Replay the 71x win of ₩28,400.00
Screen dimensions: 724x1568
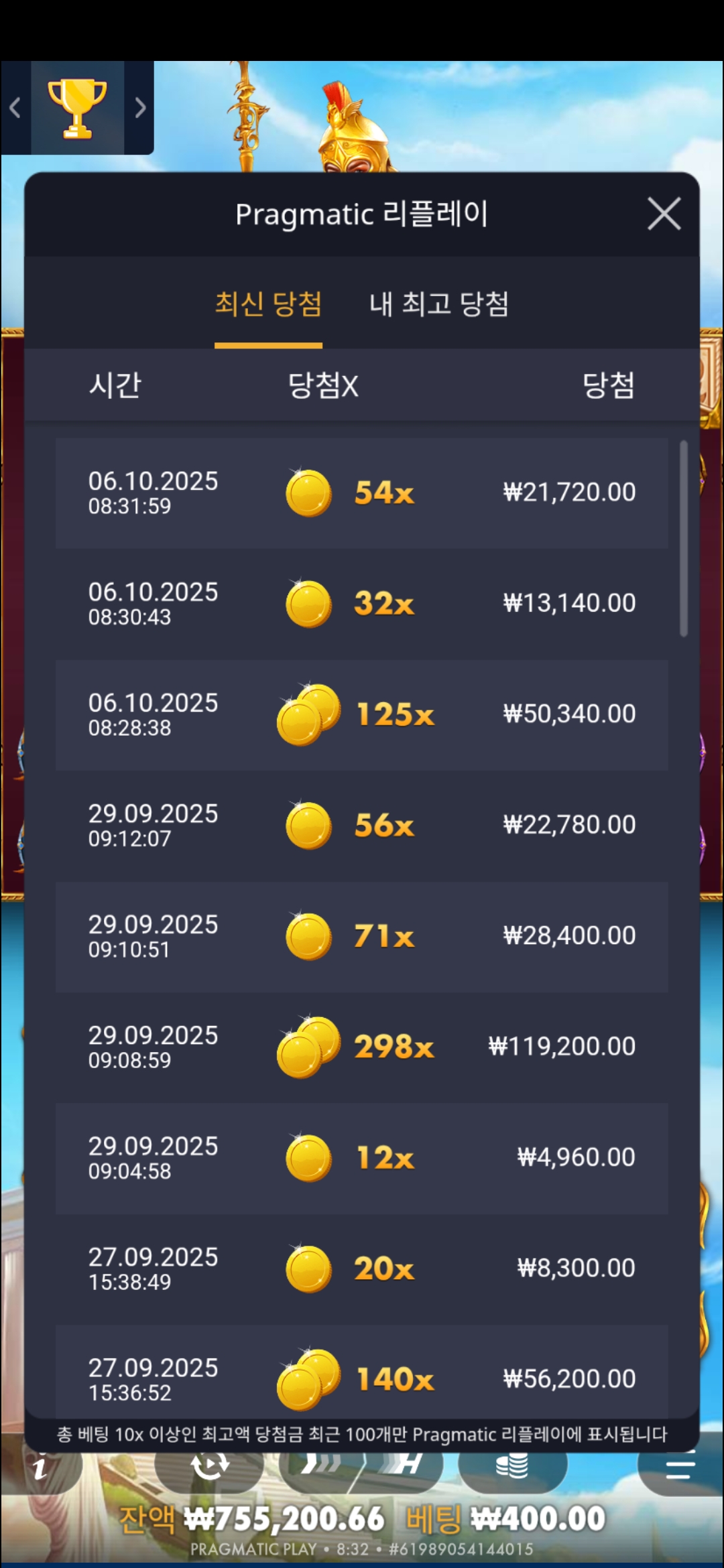[361, 936]
